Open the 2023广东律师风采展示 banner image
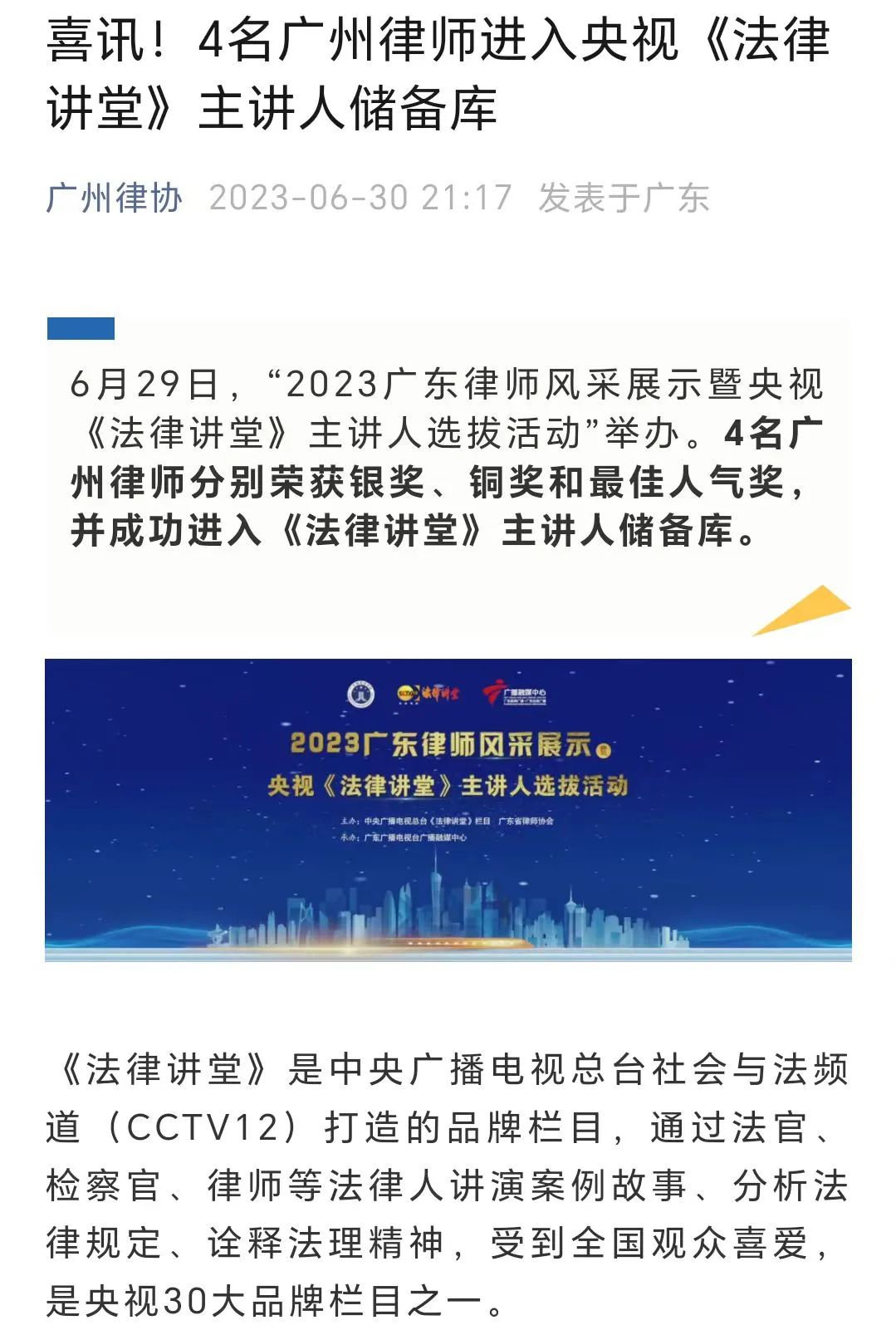896x1330 pixels. point(448,809)
